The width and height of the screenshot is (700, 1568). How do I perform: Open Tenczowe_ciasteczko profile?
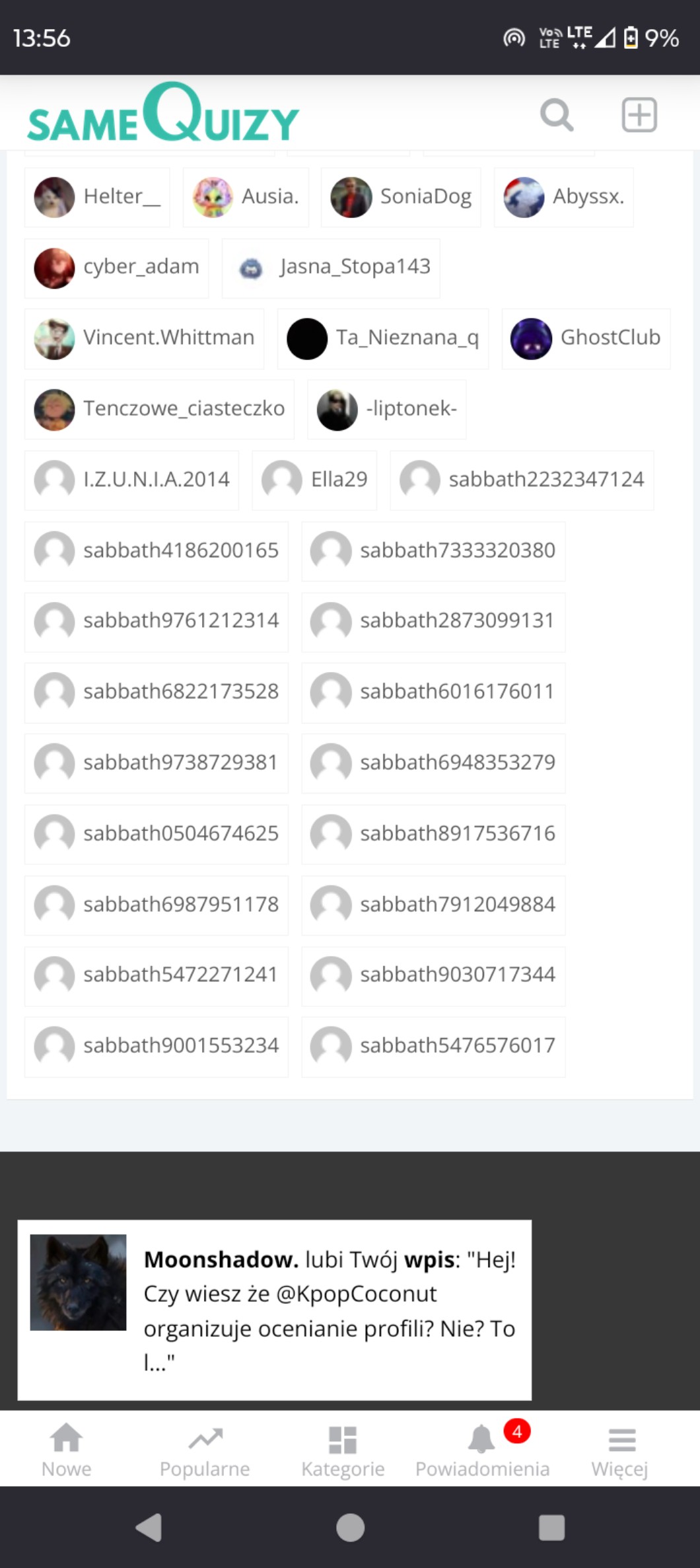tap(159, 409)
